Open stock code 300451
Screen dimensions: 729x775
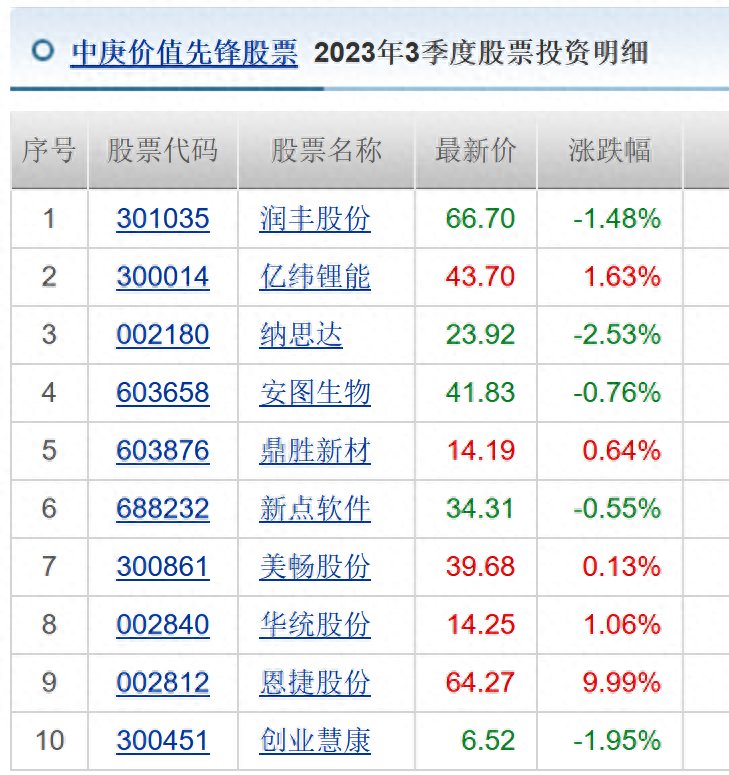coord(163,741)
